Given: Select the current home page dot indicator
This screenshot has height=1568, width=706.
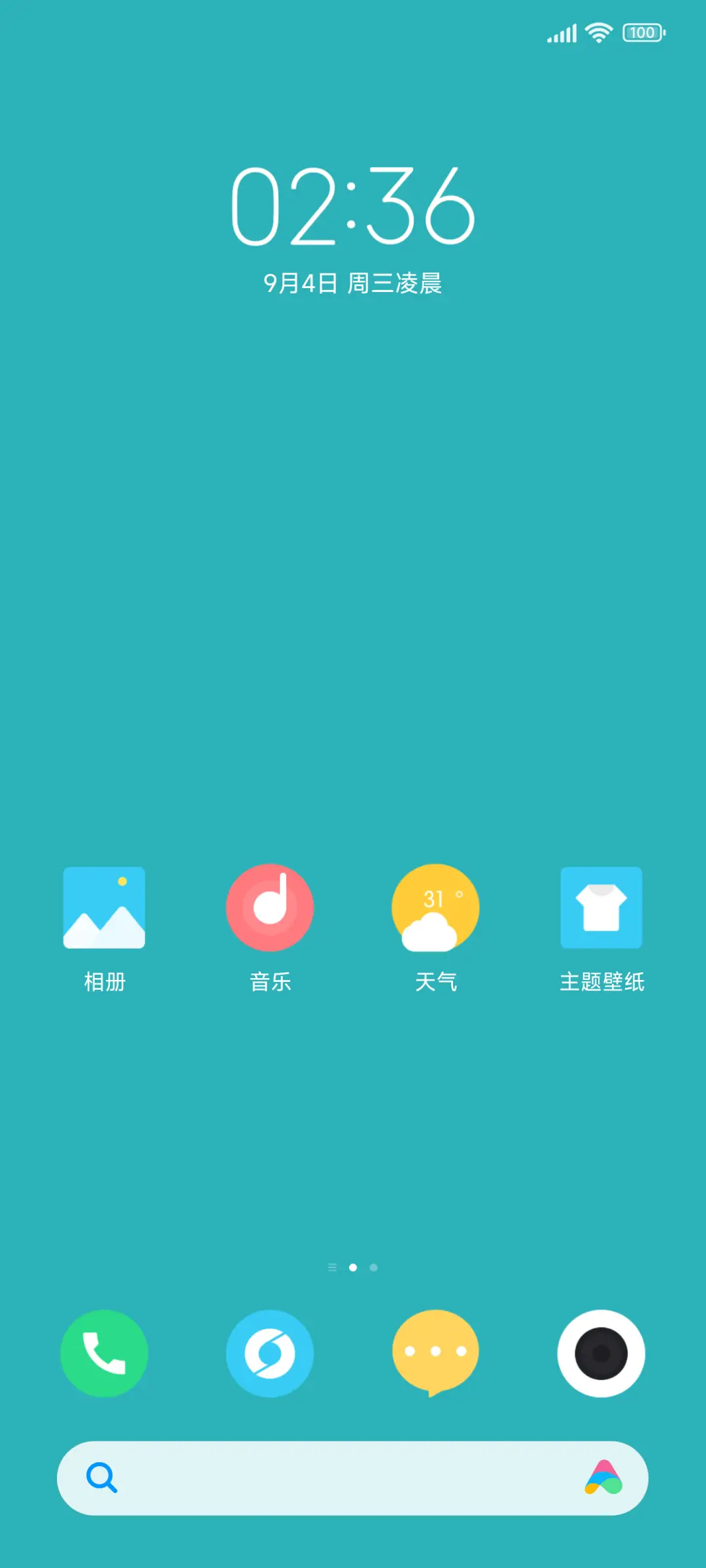Looking at the screenshot, I should tap(353, 1266).
